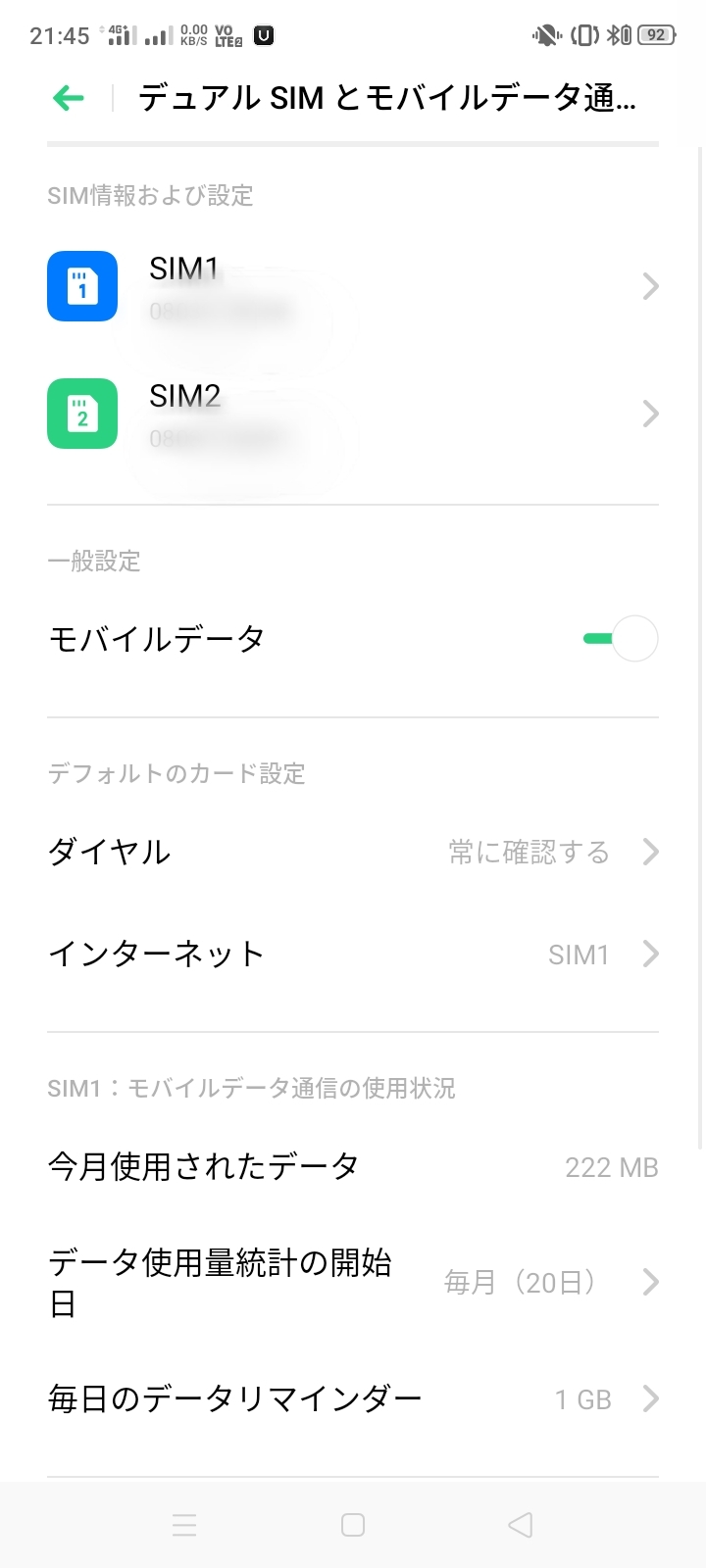Screen dimensions: 706x1568
Task: Toggle the モバイルデータ switch
Action: click(622, 639)
